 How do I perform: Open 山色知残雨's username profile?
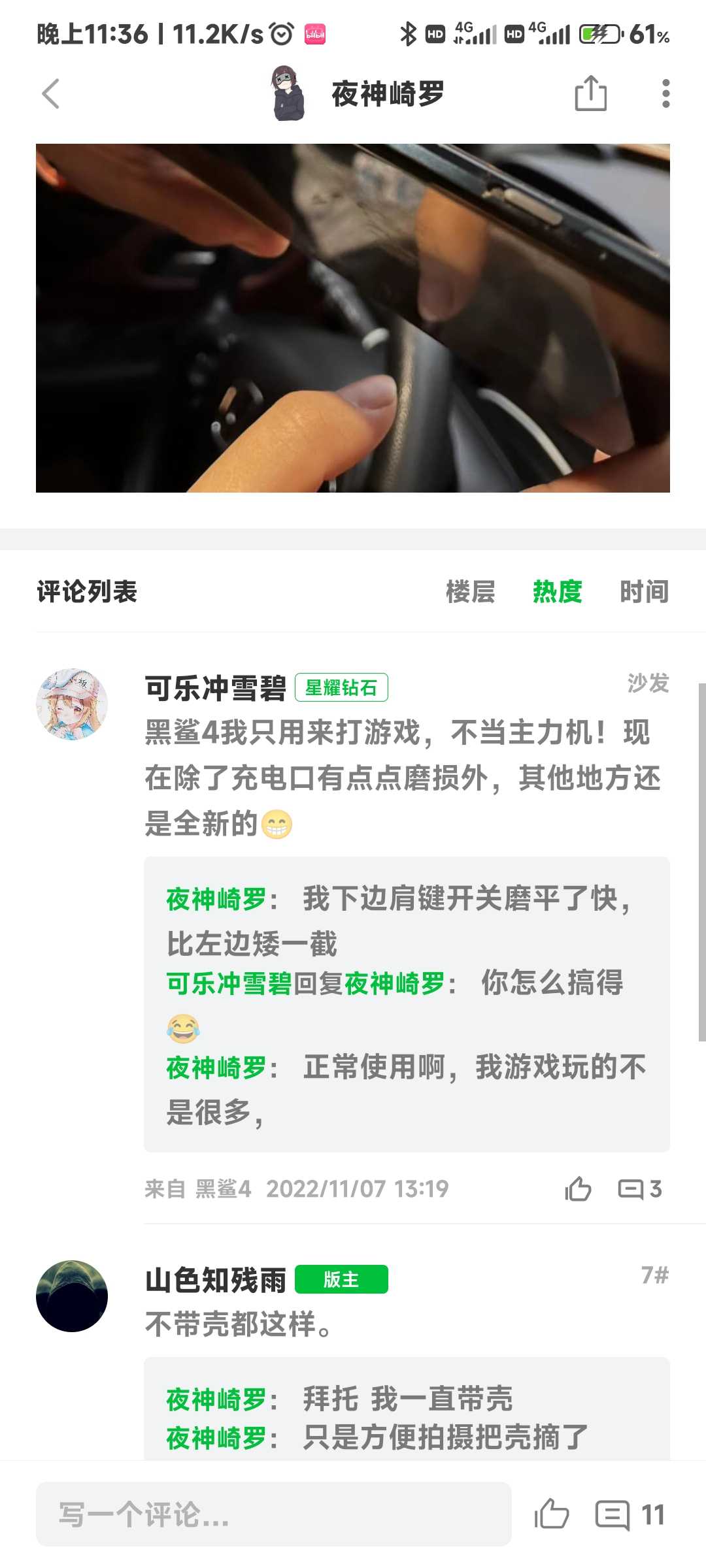[x=216, y=1280]
